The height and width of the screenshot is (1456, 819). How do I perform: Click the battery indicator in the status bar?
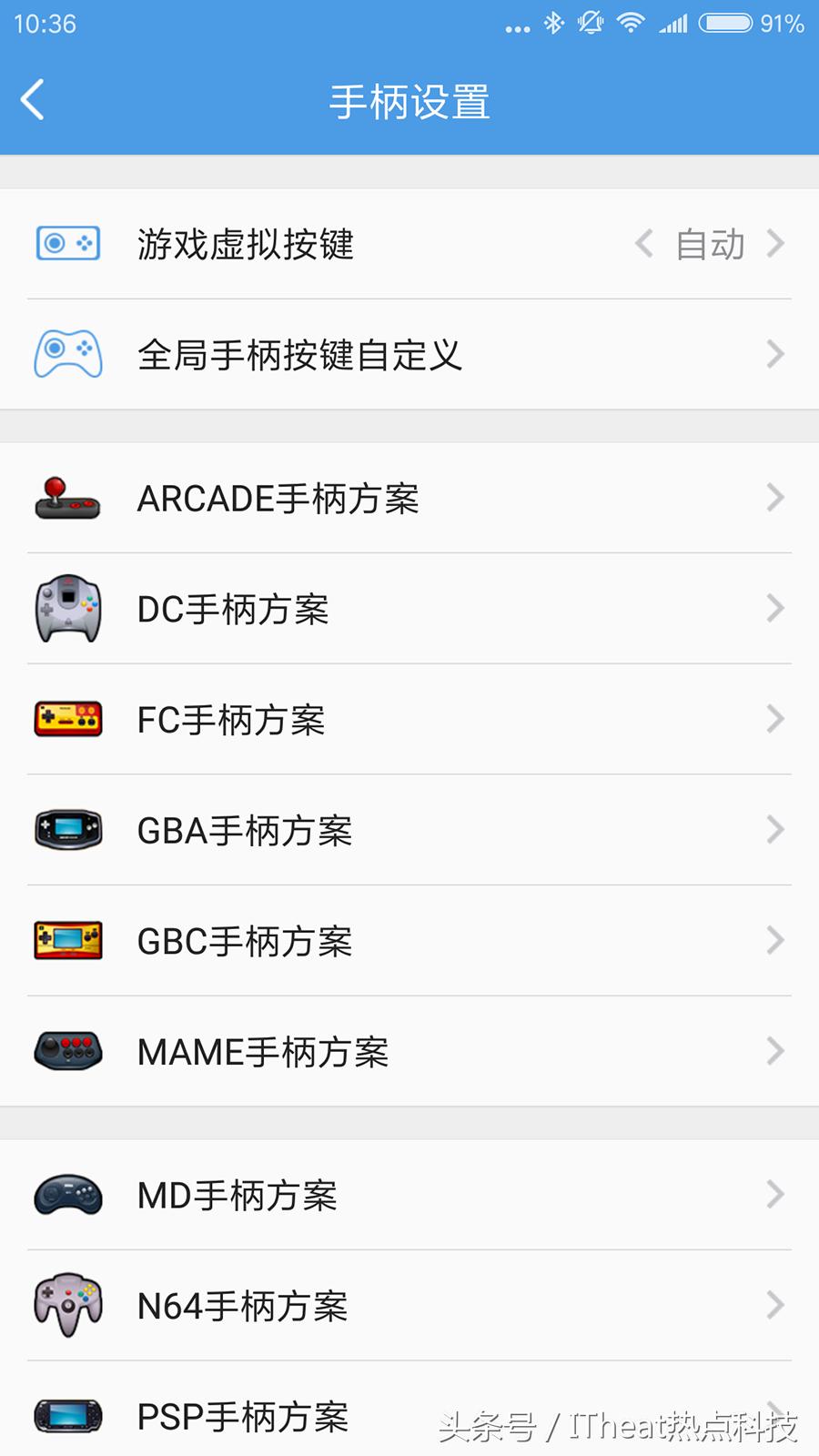(723, 25)
